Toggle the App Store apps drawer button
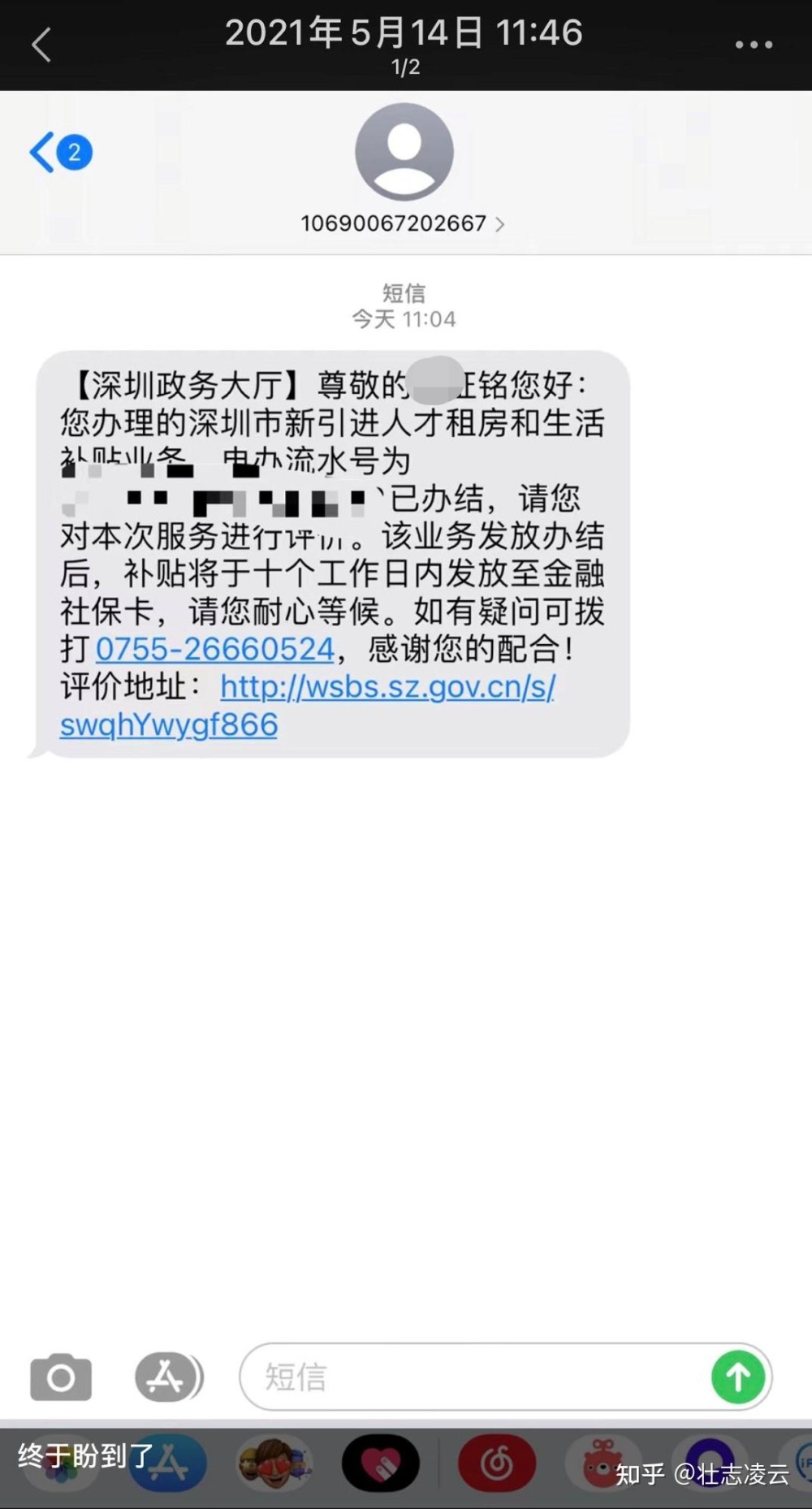This screenshot has width=812, height=1509. pos(167,1377)
